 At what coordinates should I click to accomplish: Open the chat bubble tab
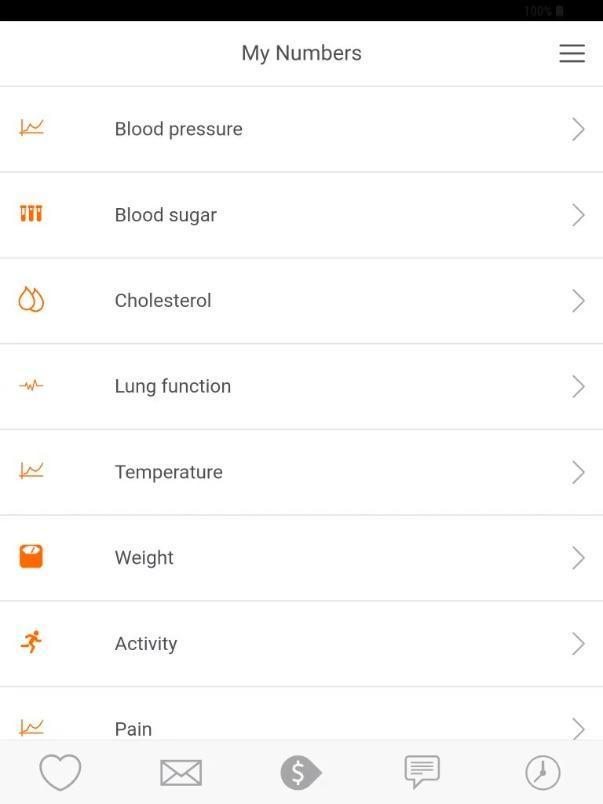tap(422, 772)
